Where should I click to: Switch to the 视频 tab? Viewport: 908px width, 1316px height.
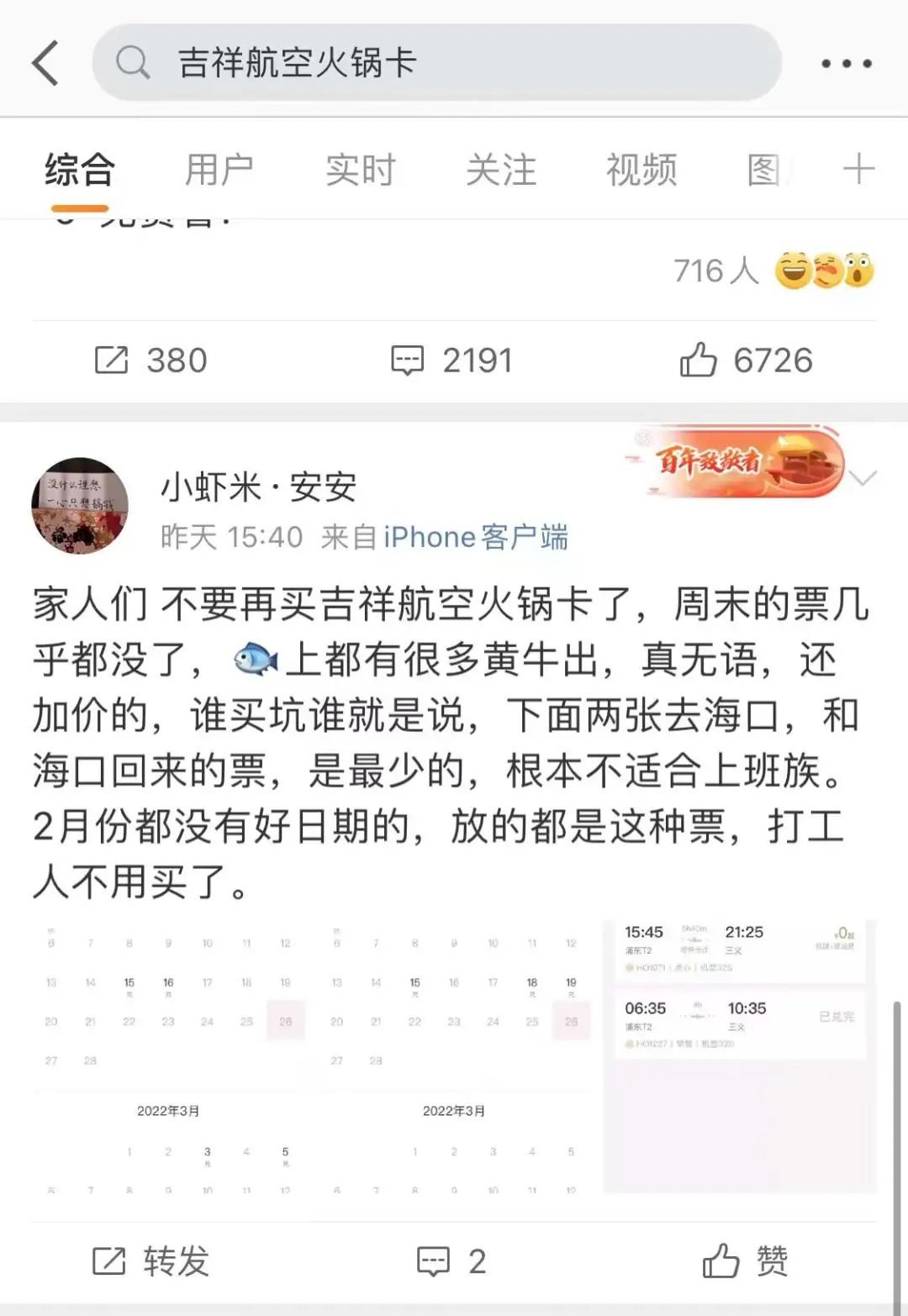(641, 171)
